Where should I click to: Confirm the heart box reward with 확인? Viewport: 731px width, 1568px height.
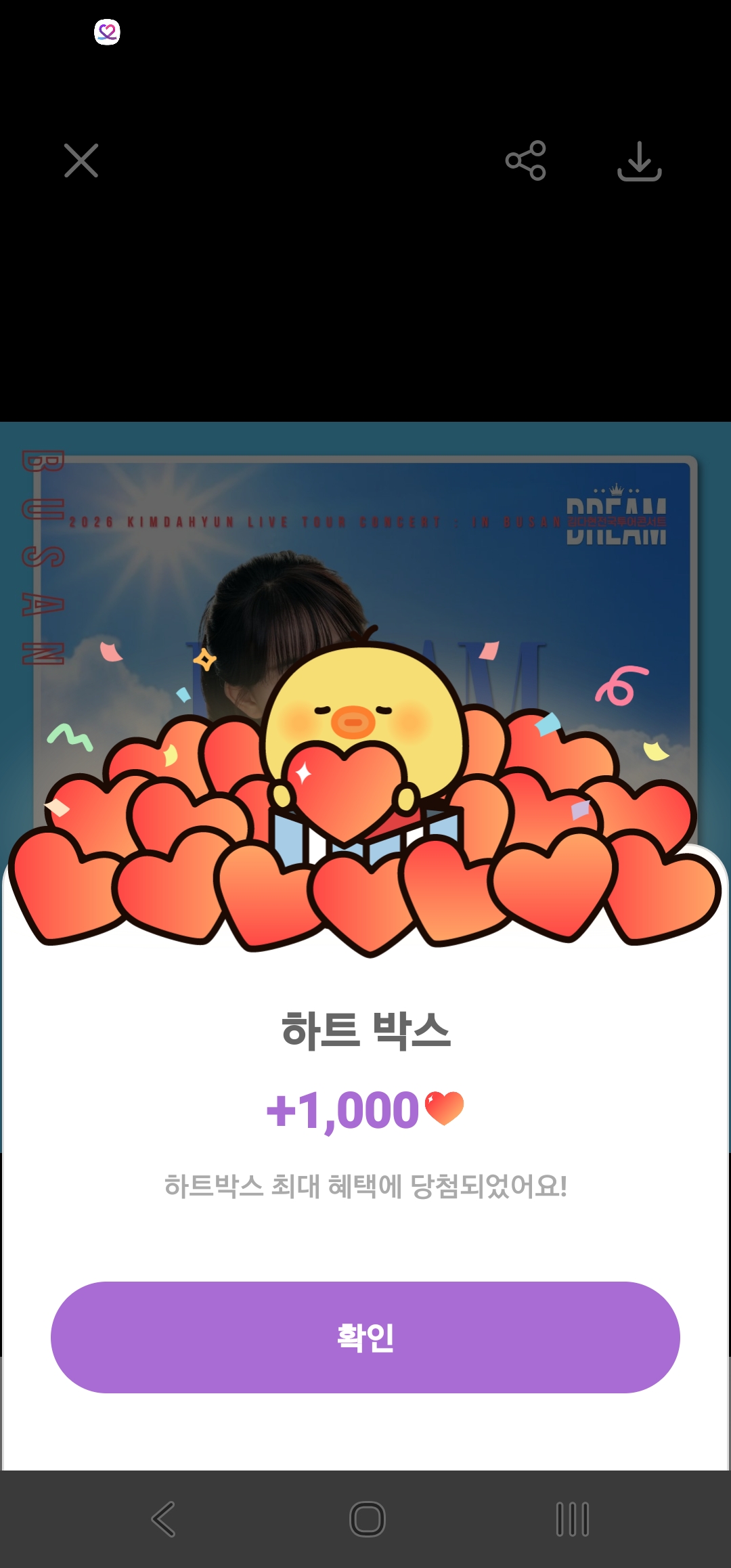[365, 1337]
